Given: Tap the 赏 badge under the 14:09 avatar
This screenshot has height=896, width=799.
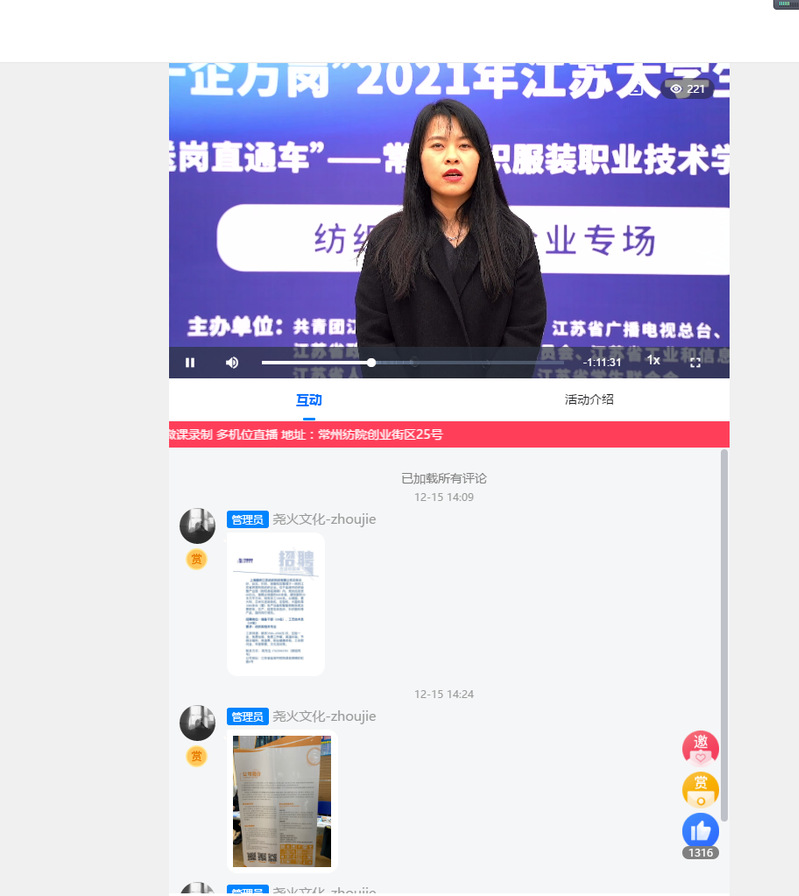Looking at the screenshot, I should coord(197,559).
